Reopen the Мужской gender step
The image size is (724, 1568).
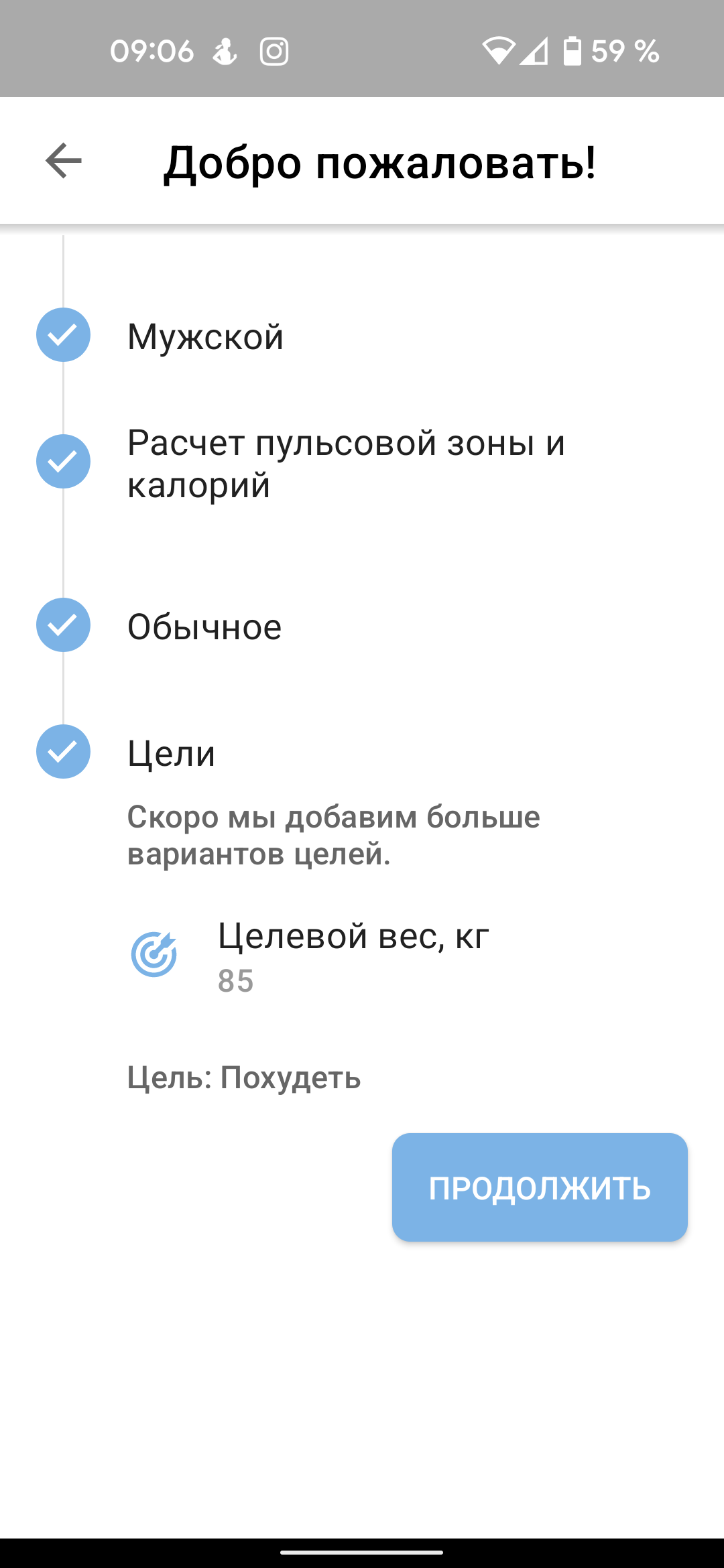coord(205,336)
